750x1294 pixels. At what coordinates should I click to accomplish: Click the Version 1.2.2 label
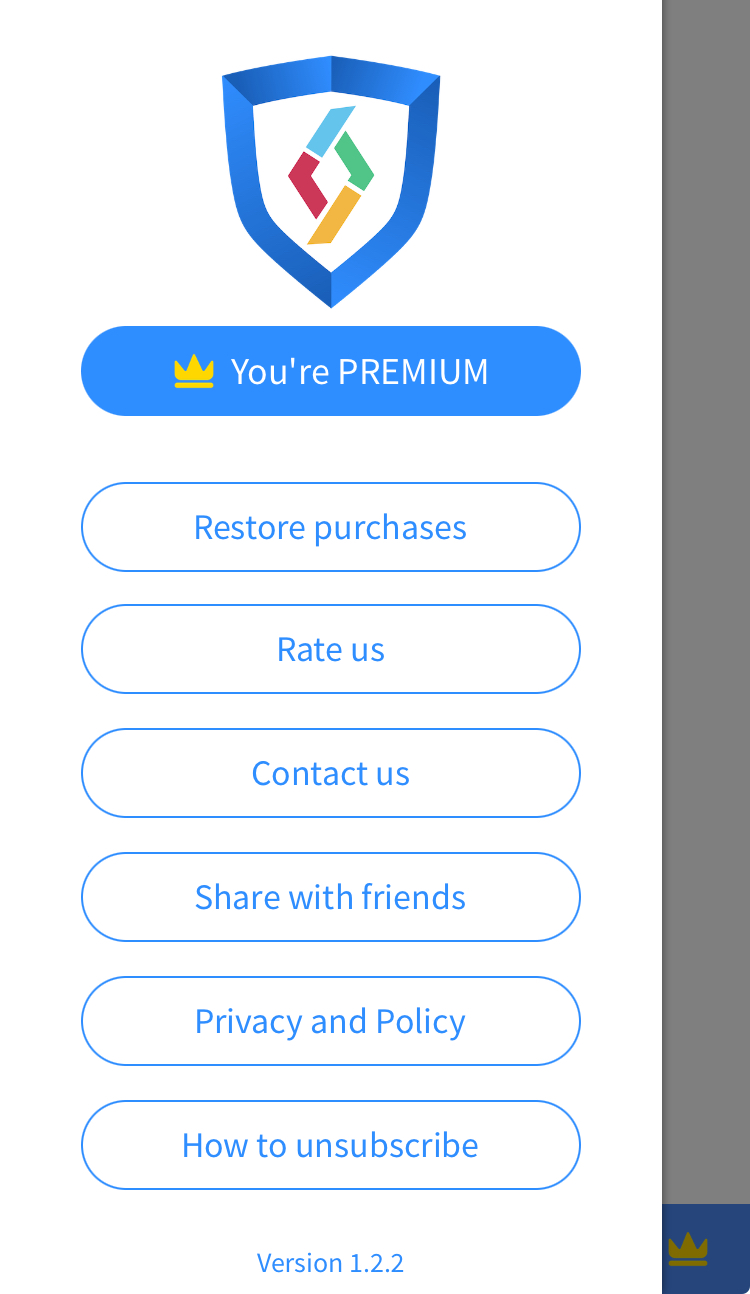pyautogui.click(x=330, y=1262)
